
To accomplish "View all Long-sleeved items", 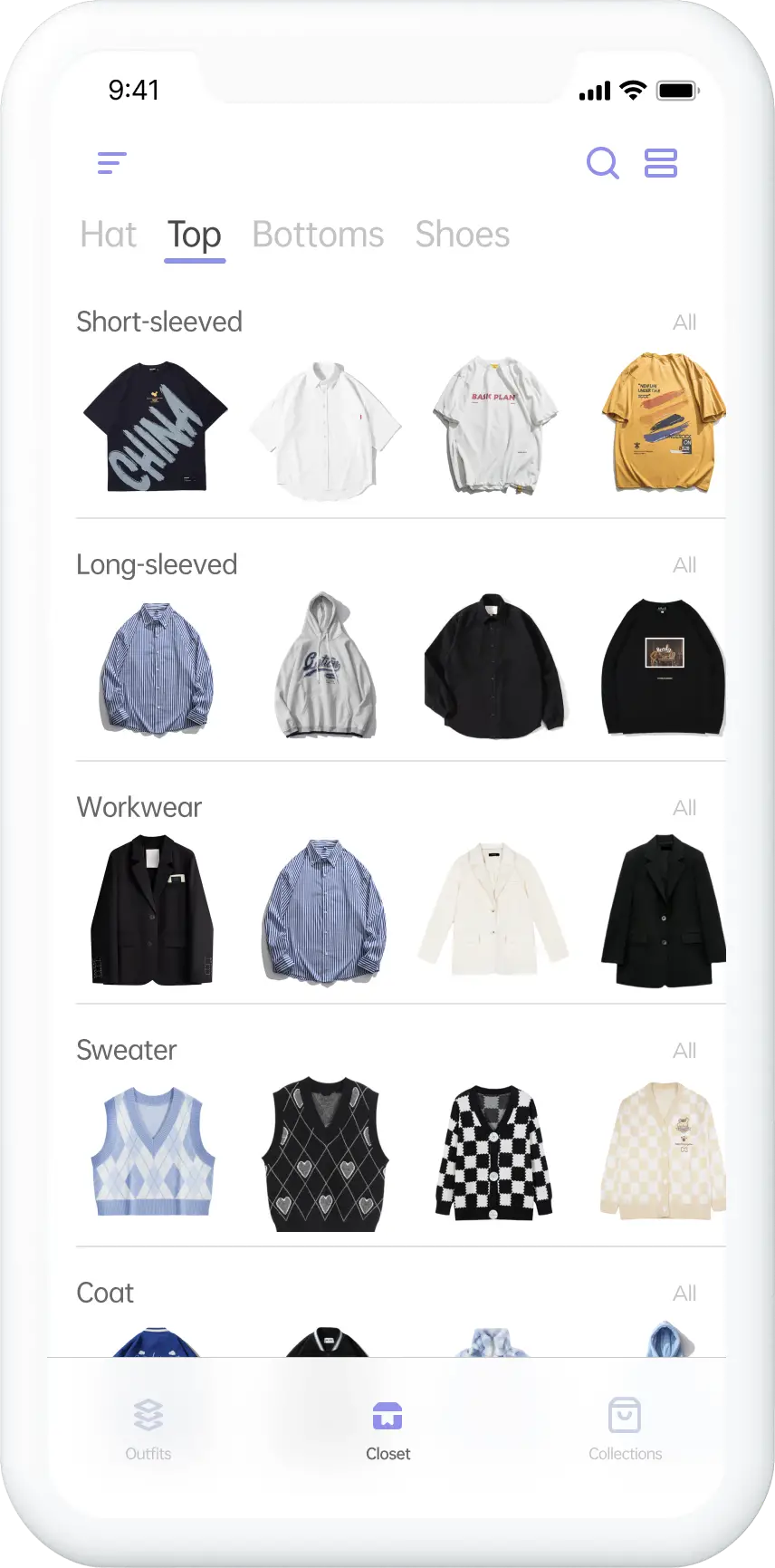I will [684, 565].
